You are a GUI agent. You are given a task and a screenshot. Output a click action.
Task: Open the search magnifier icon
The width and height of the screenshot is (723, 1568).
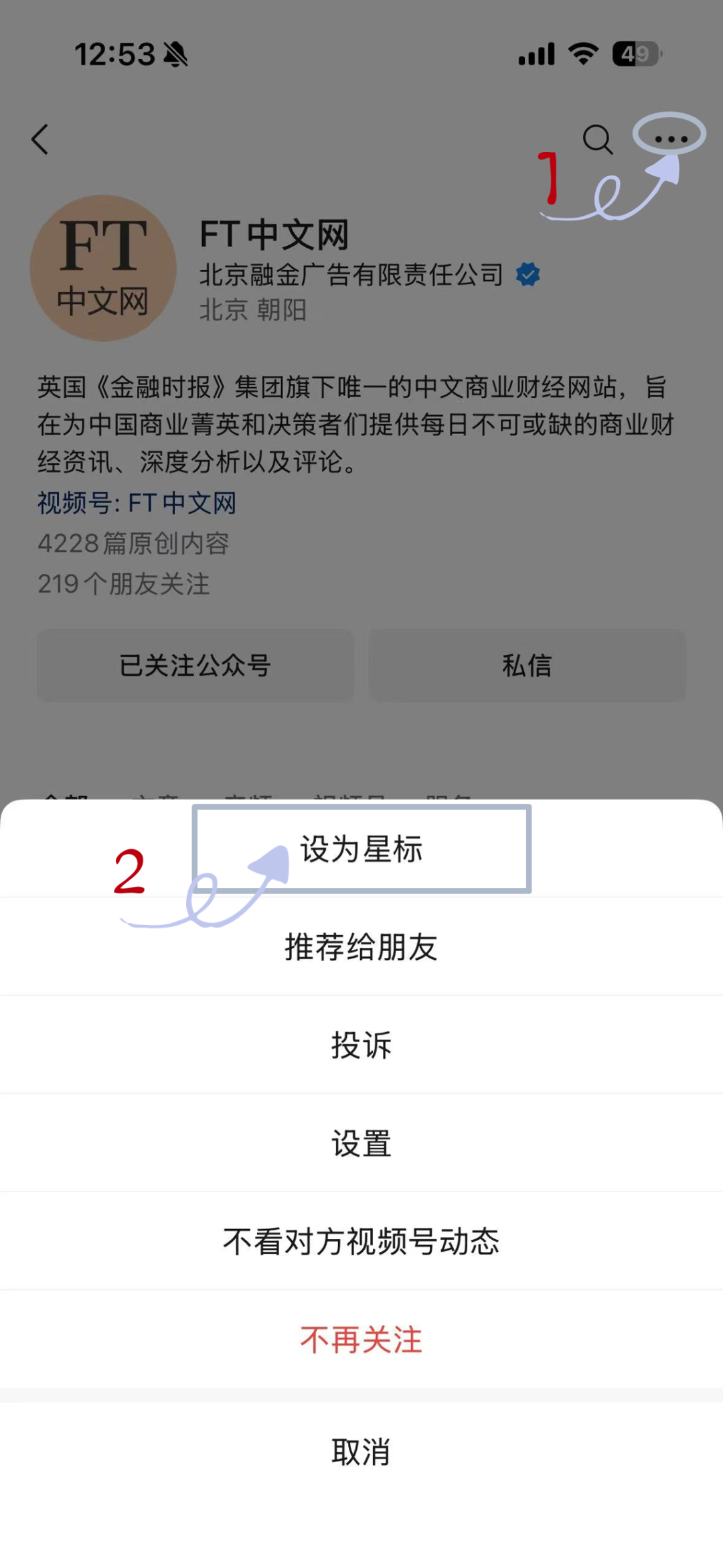click(x=597, y=139)
